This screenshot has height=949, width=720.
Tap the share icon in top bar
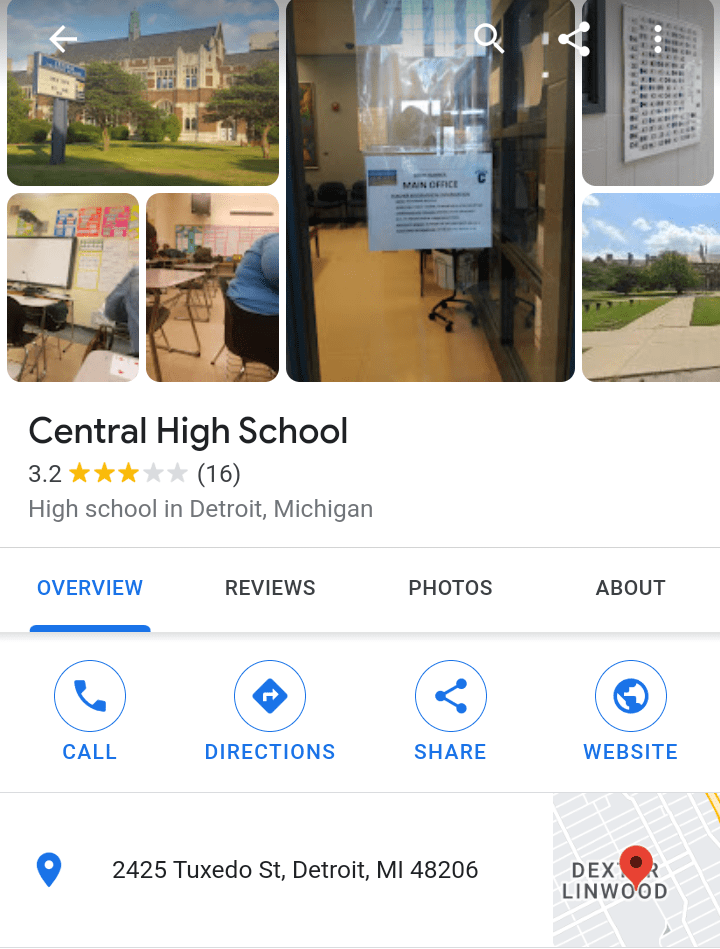[x=574, y=39]
